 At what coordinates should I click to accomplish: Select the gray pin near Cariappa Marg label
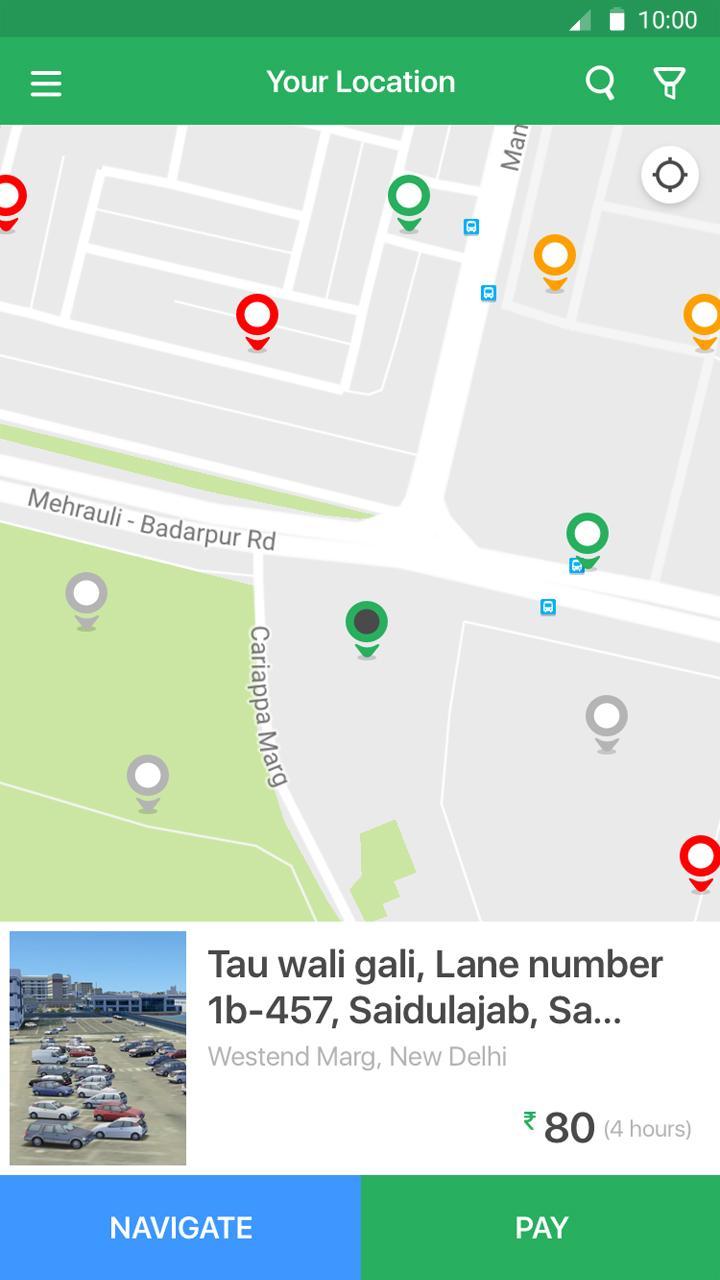tap(148, 779)
